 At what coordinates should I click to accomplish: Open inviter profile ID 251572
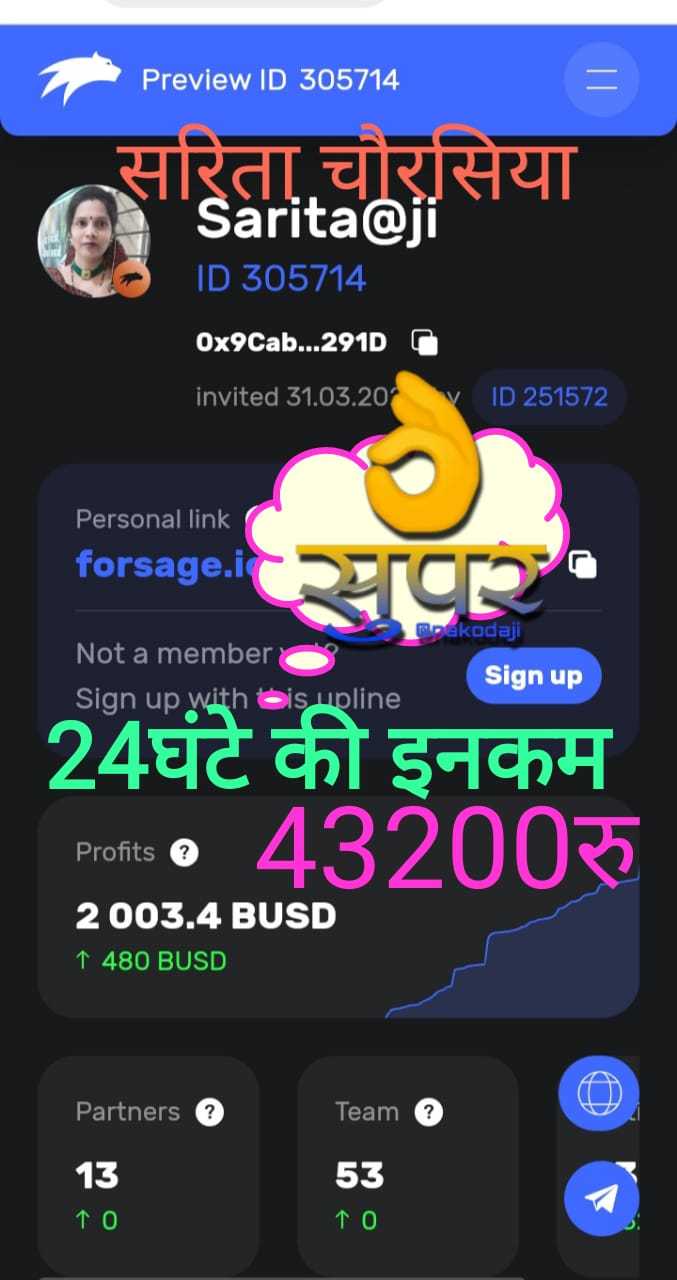[549, 397]
